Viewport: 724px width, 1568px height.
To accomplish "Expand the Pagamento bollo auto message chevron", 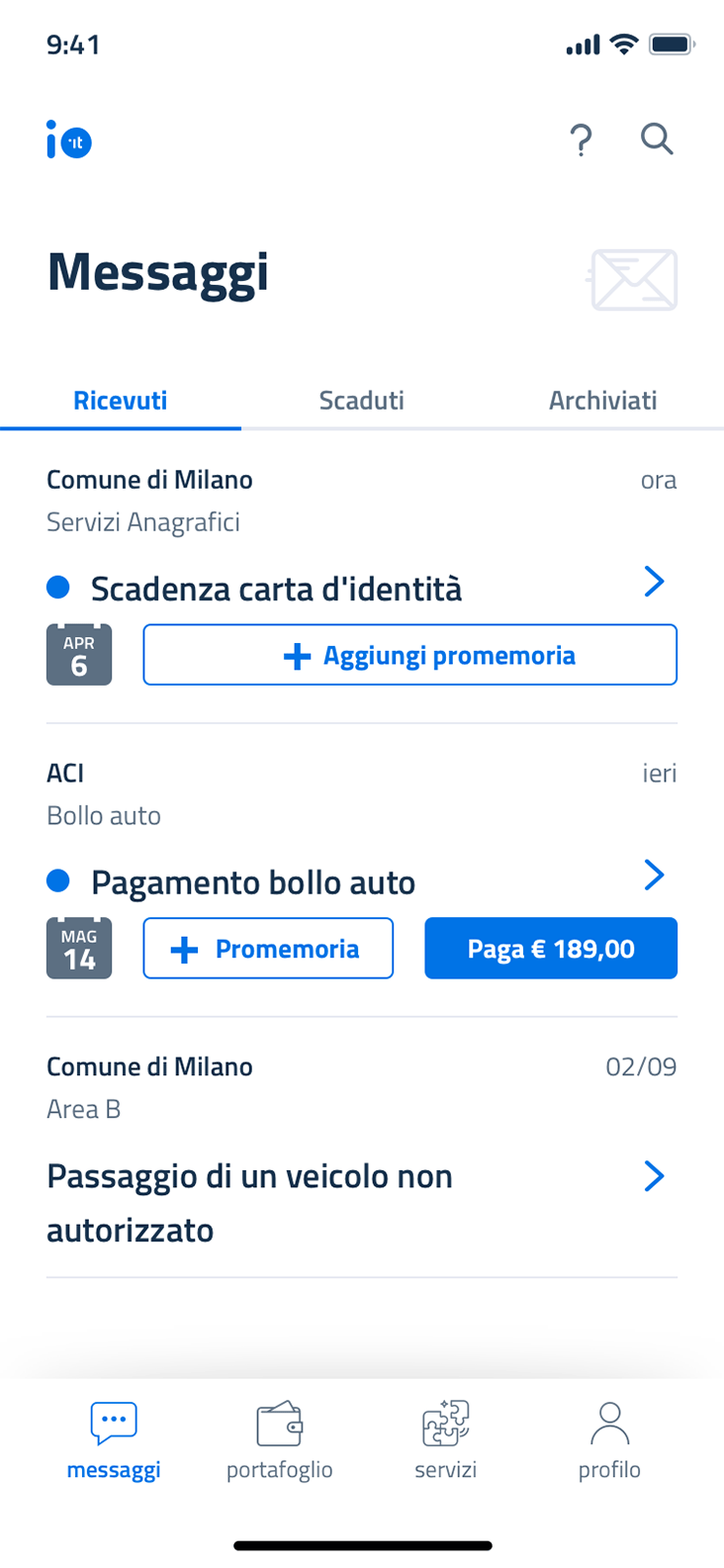I will click(x=654, y=875).
